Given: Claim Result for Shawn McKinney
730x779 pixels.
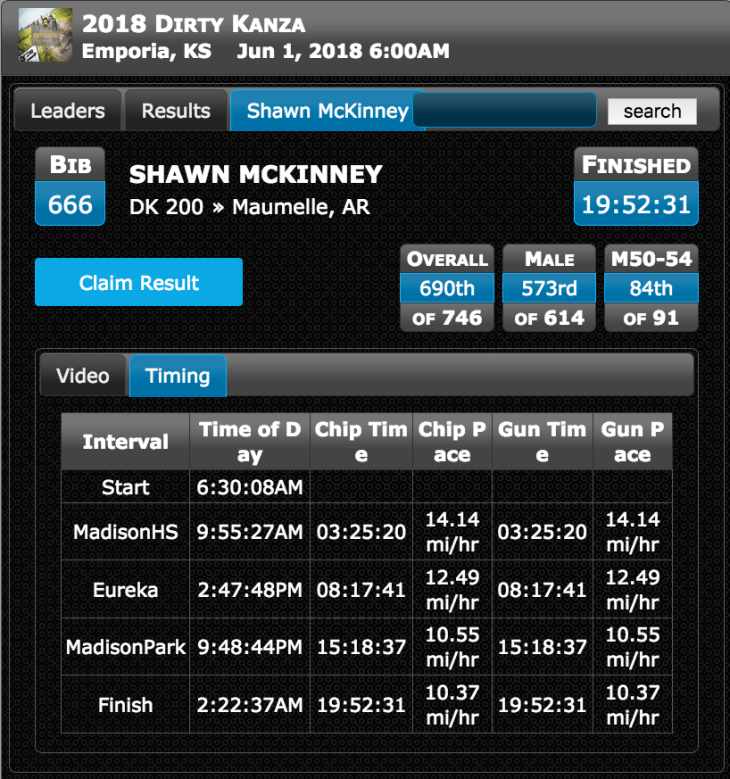Looking at the screenshot, I should pos(139,283).
